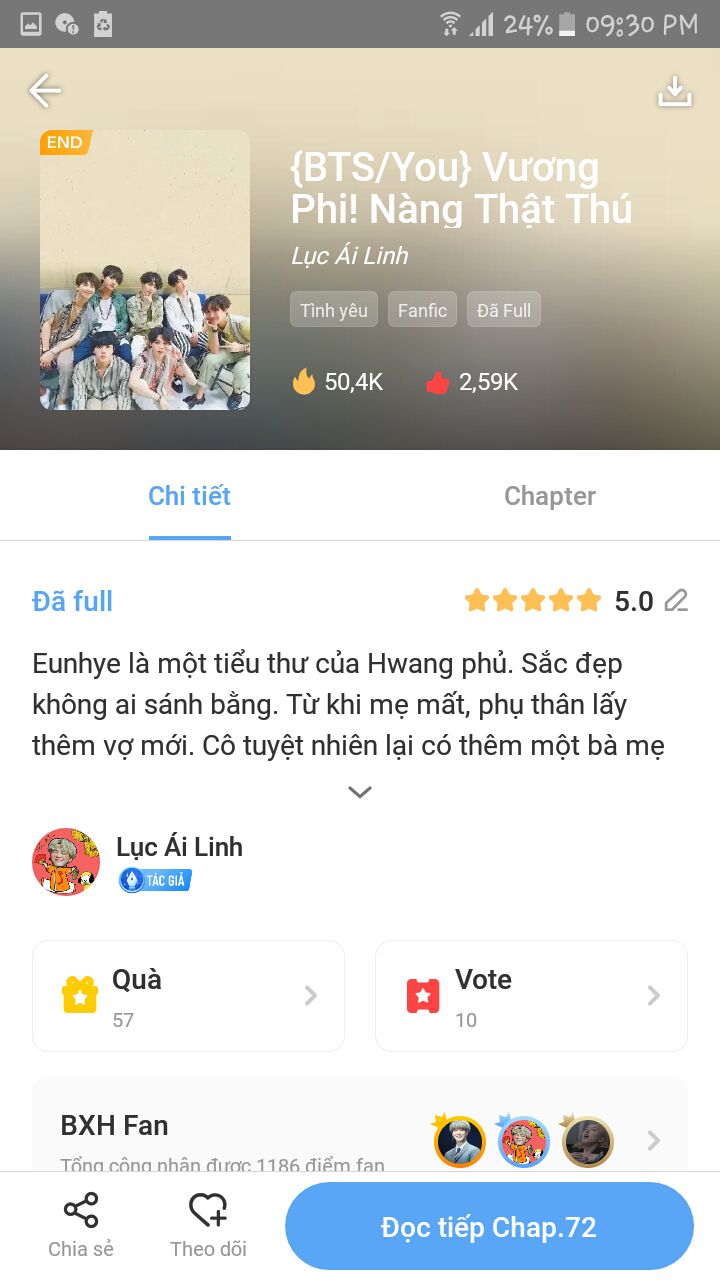Expand the full story description

click(360, 792)
